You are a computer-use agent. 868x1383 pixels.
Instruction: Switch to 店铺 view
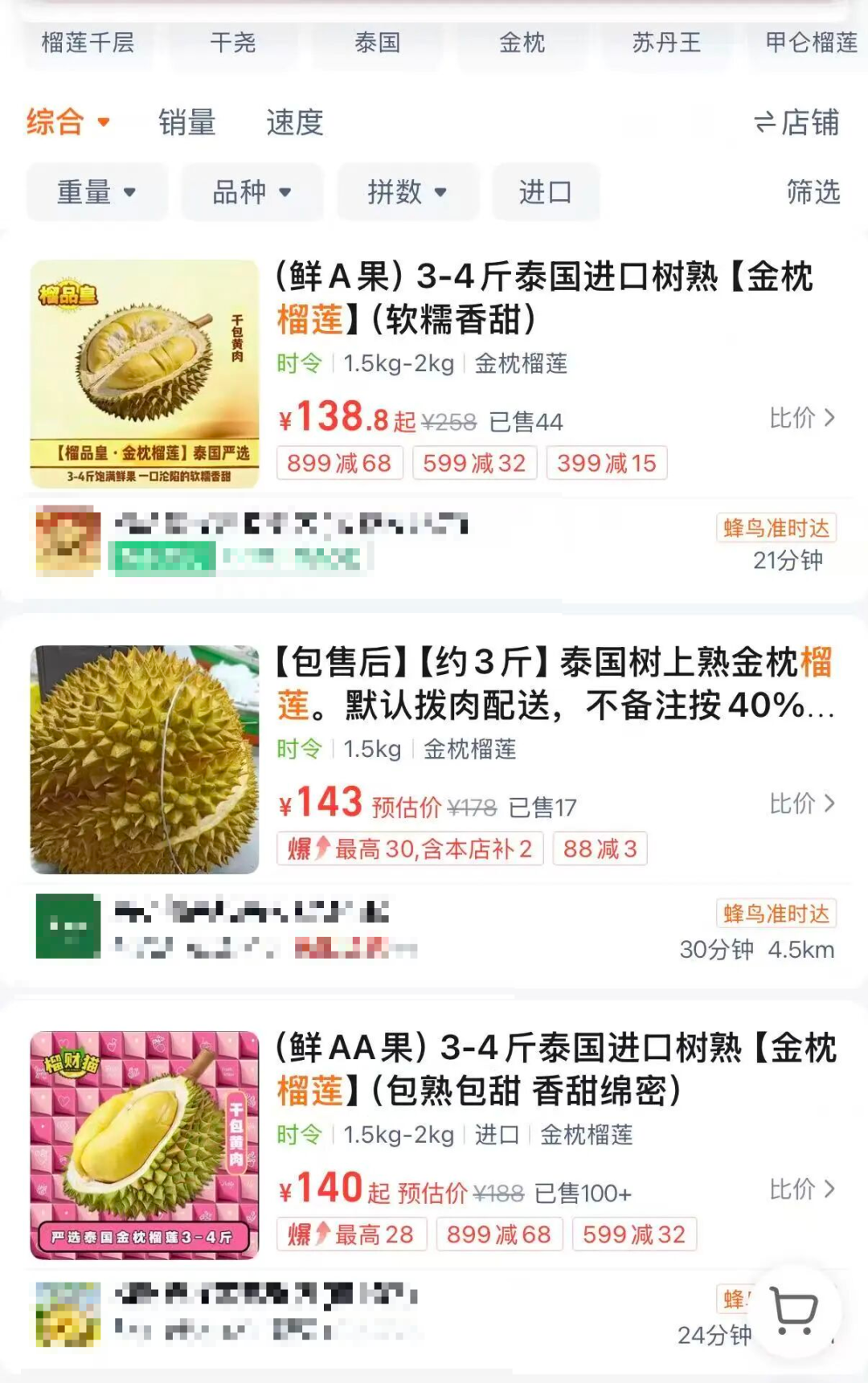[796, 122]
